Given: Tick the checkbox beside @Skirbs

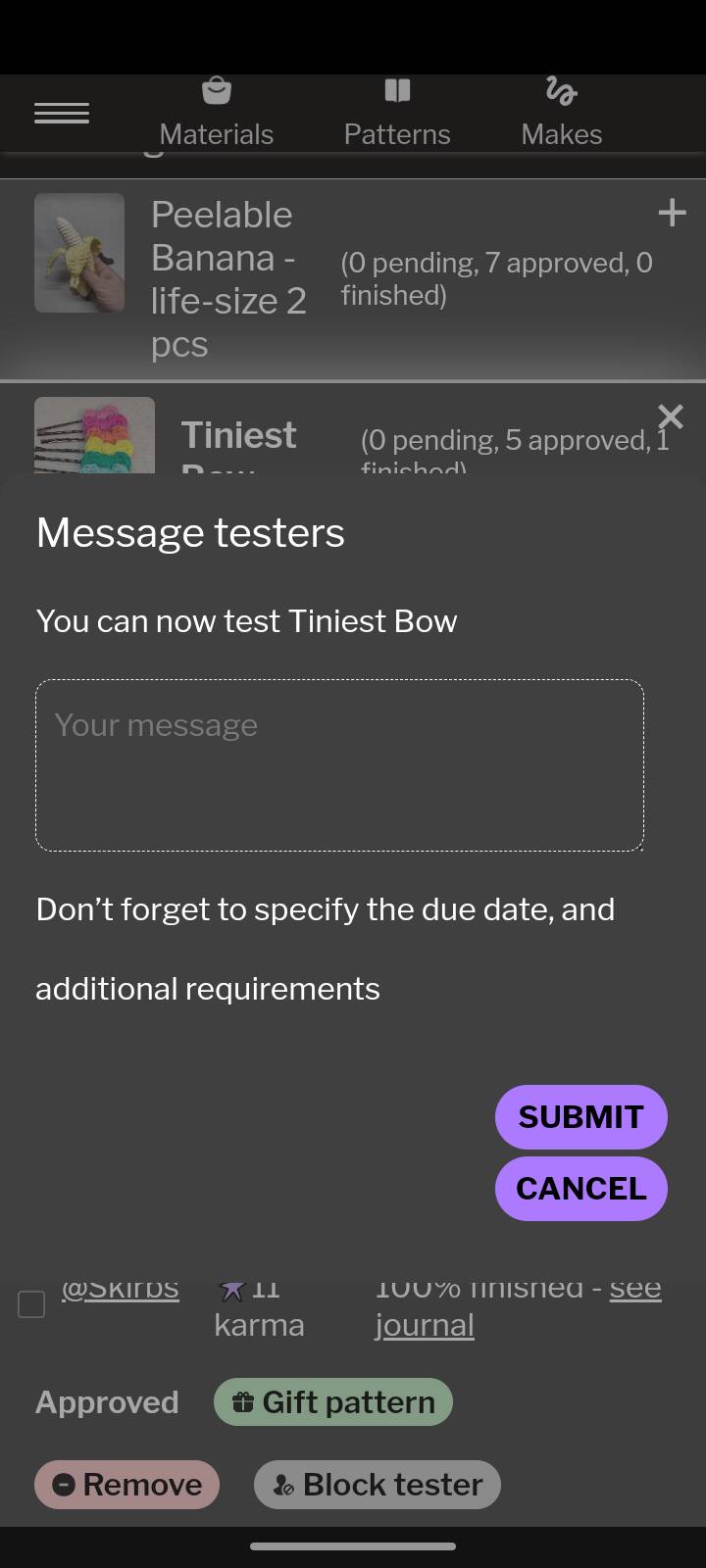Looking at the screenshot, I should click(x=31, y=1304).
